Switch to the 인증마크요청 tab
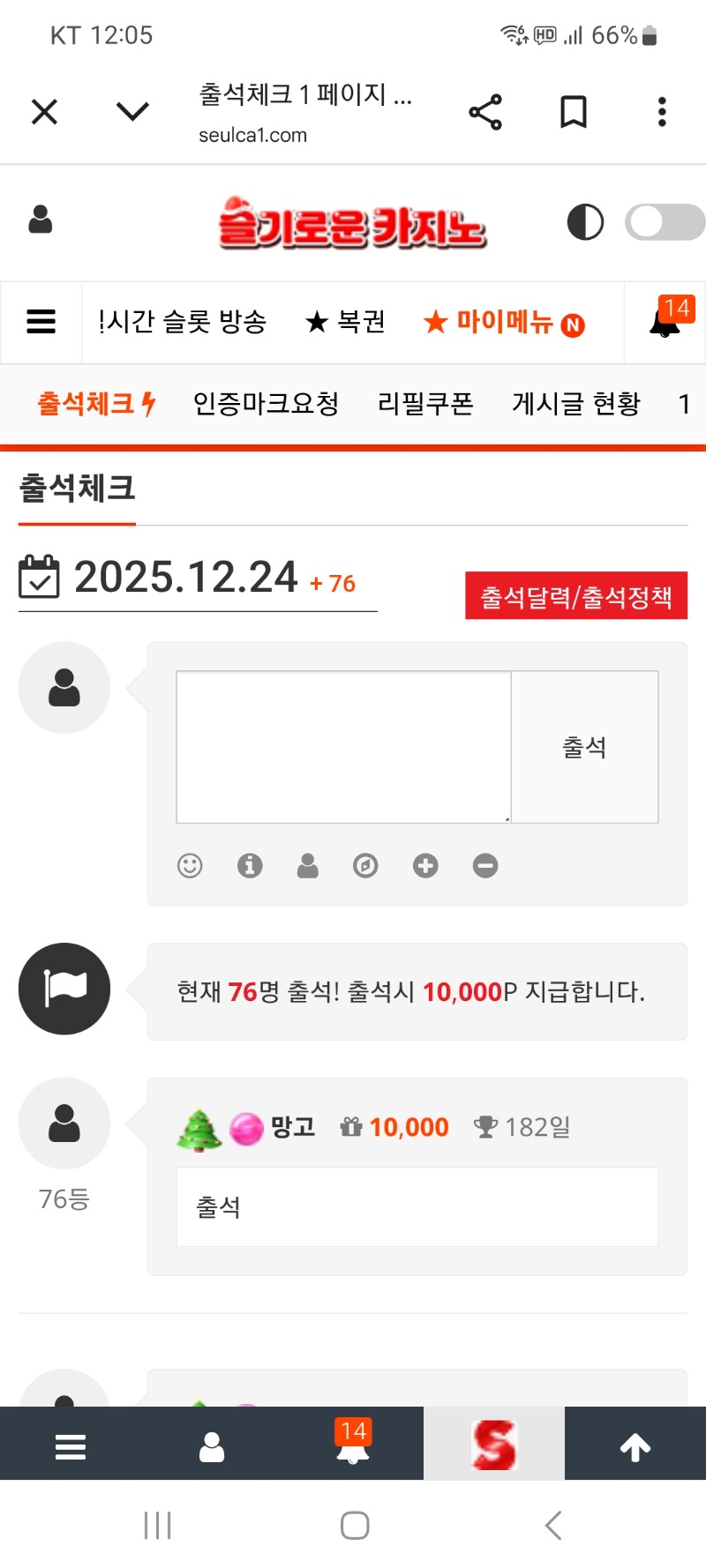The image size is (706, 1568). pyautogui.click(x=266, y=404)
